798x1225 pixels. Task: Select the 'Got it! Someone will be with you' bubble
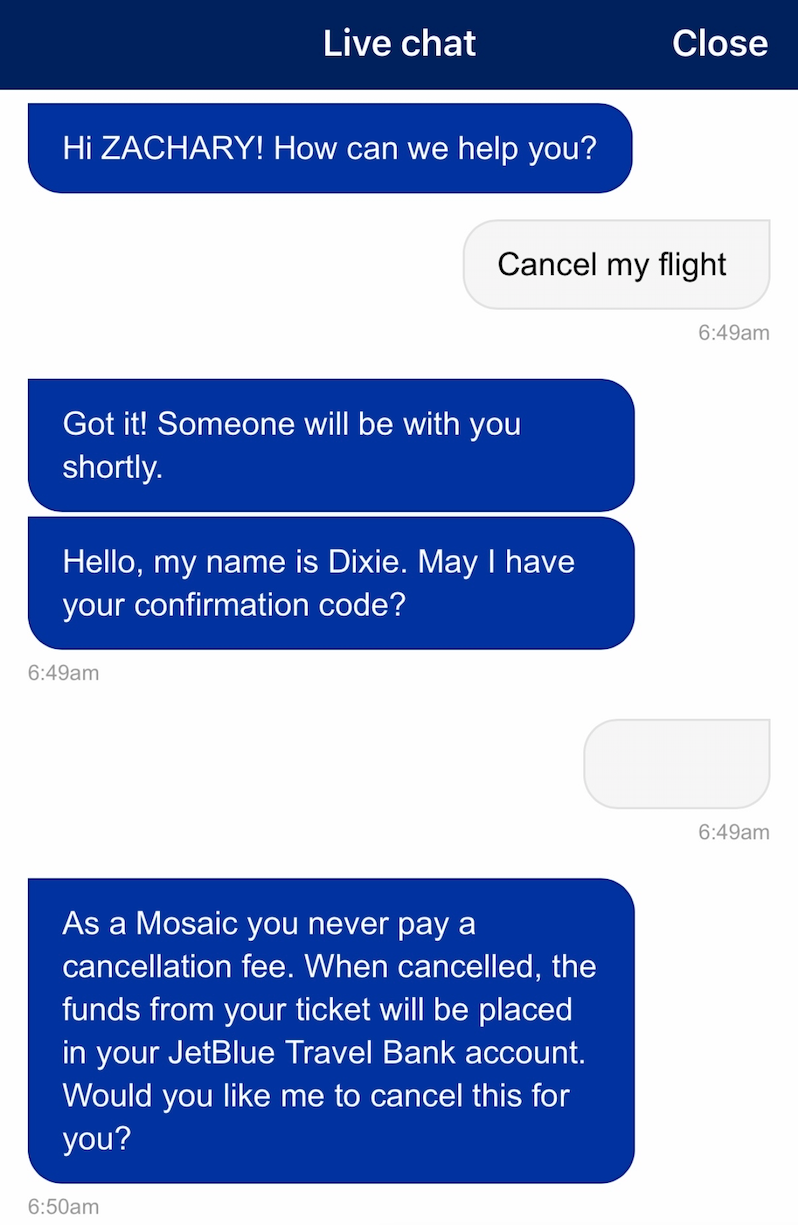coord(330,444)
